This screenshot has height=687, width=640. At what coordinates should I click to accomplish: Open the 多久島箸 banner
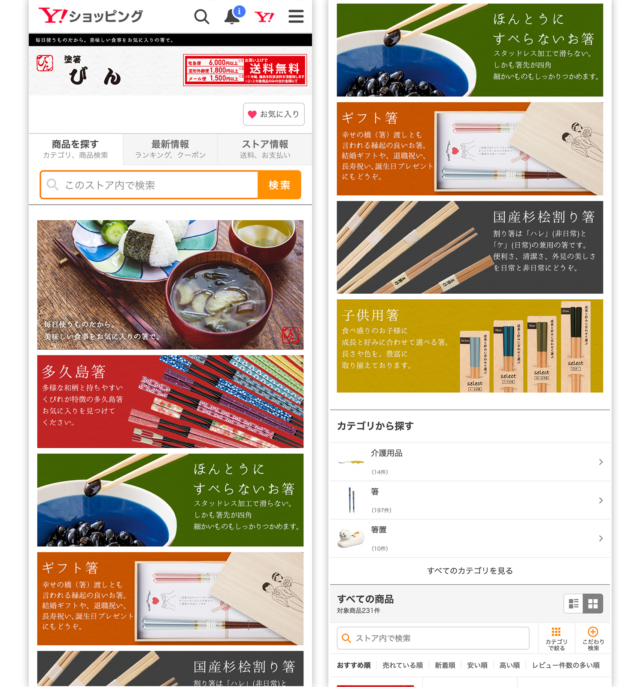pos(170,401)
